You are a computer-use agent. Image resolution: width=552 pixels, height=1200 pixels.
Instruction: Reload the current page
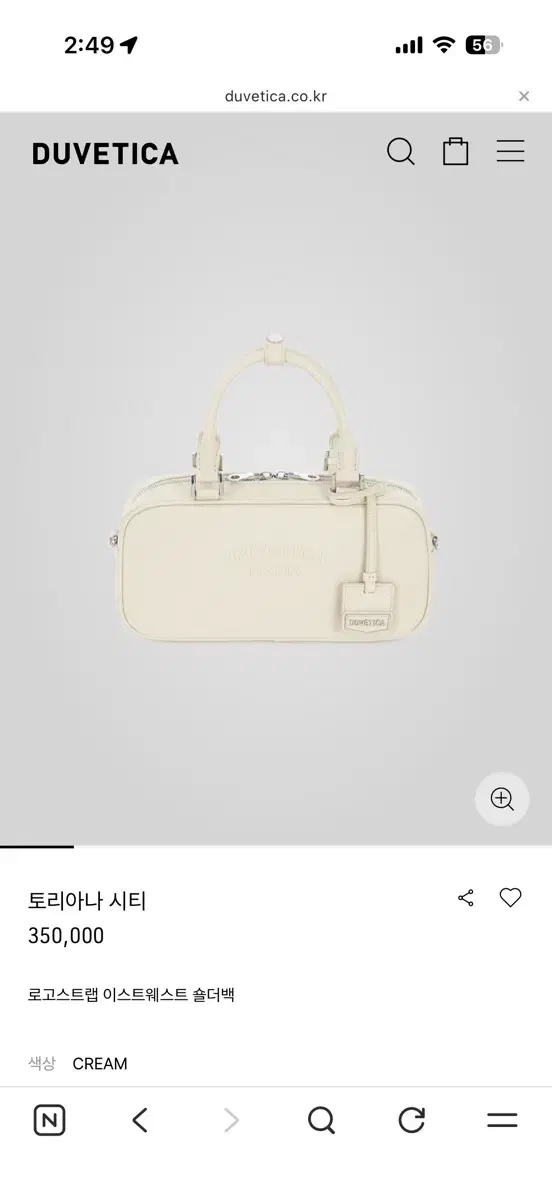[412, 1120]
